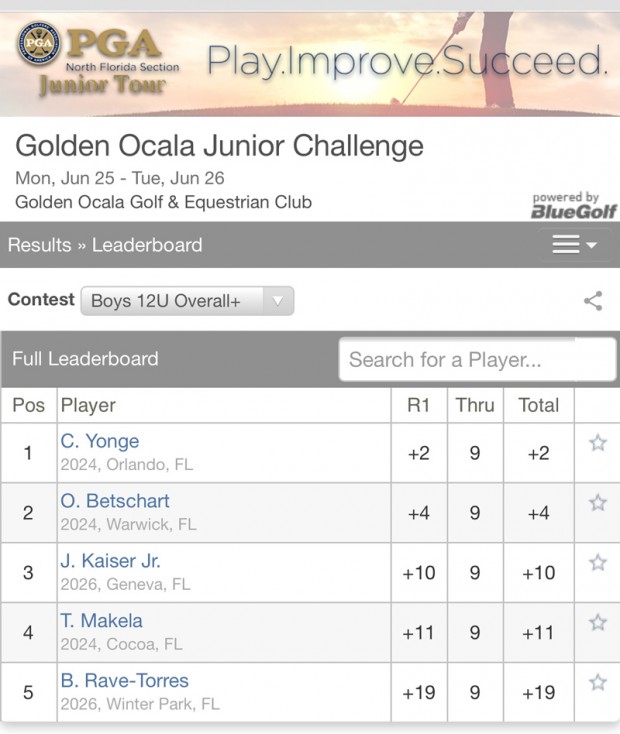Image resolution: width=620 pixels, height=734 pixels.
Task: Open the hamburger menu dropdown
Action: pos(574,245)
